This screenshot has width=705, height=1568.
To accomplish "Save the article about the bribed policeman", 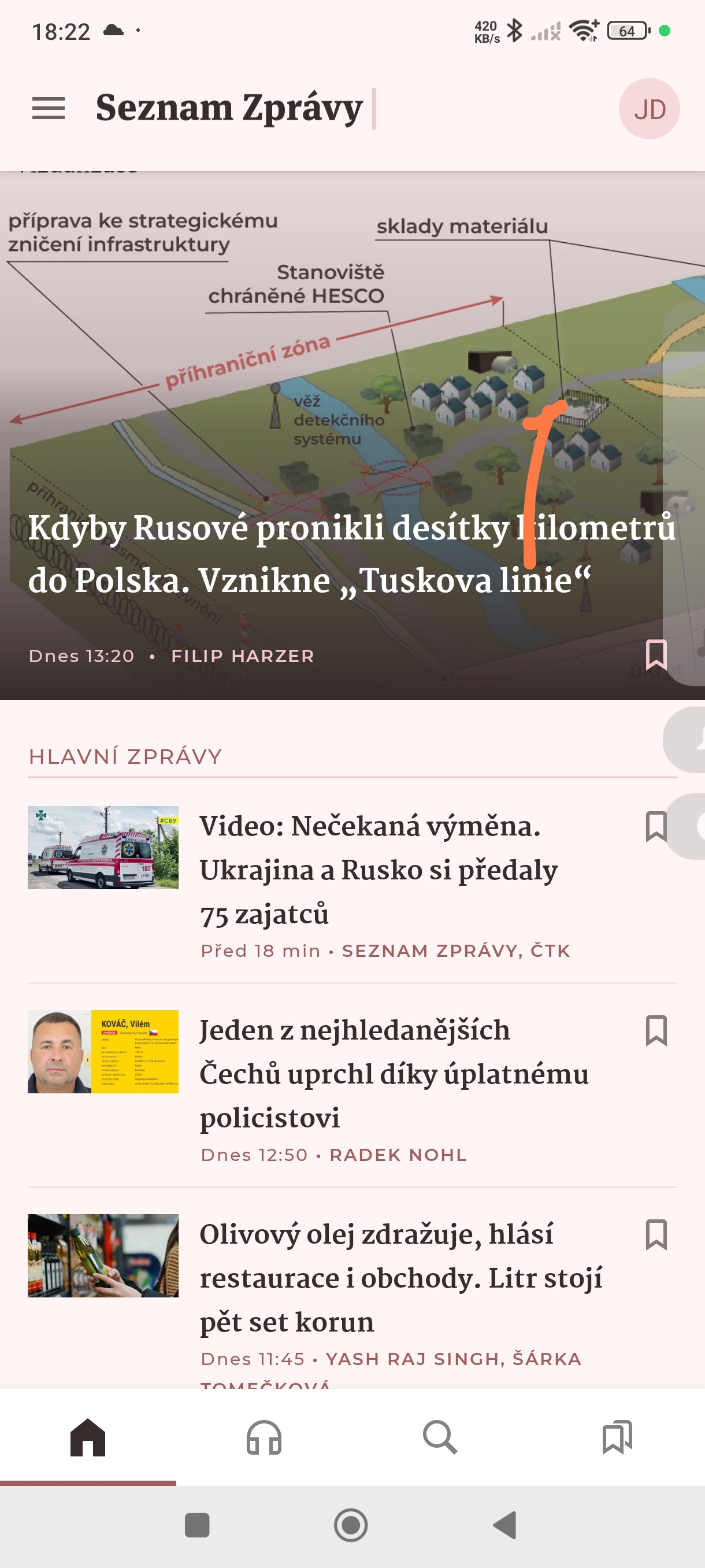I will coord(656,1030).
